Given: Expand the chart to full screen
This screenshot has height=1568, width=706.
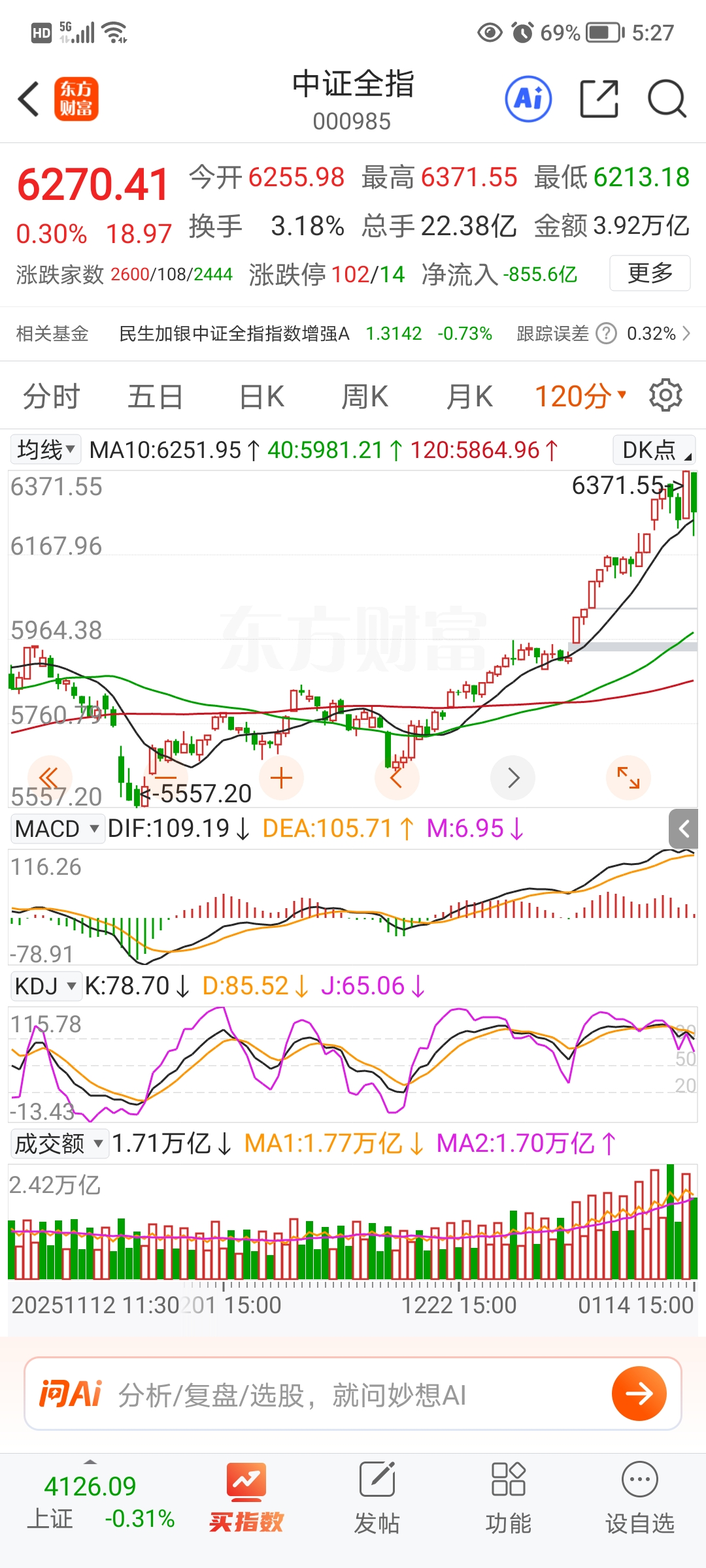Looking at the screenshot, I should [628, 778].
